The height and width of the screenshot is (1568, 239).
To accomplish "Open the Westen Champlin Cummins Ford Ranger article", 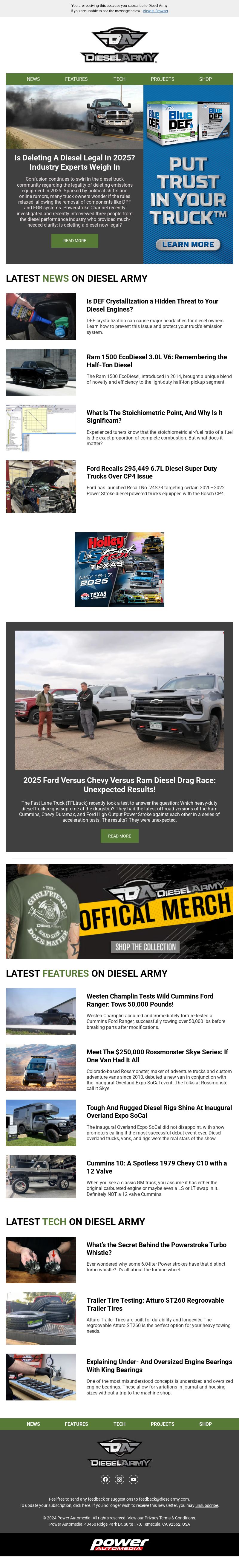I will point(149,1000).
